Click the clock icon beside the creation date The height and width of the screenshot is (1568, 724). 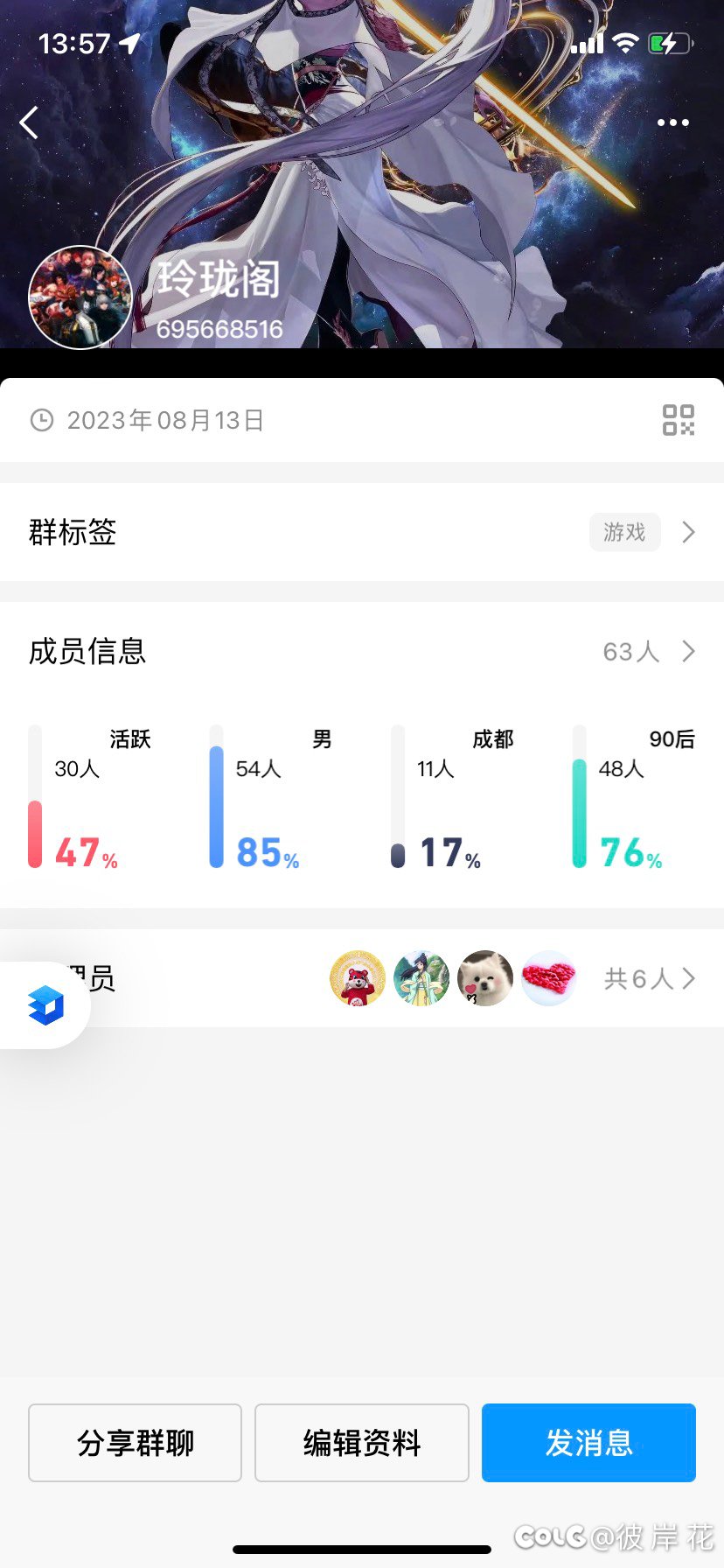tap(40, 420)
